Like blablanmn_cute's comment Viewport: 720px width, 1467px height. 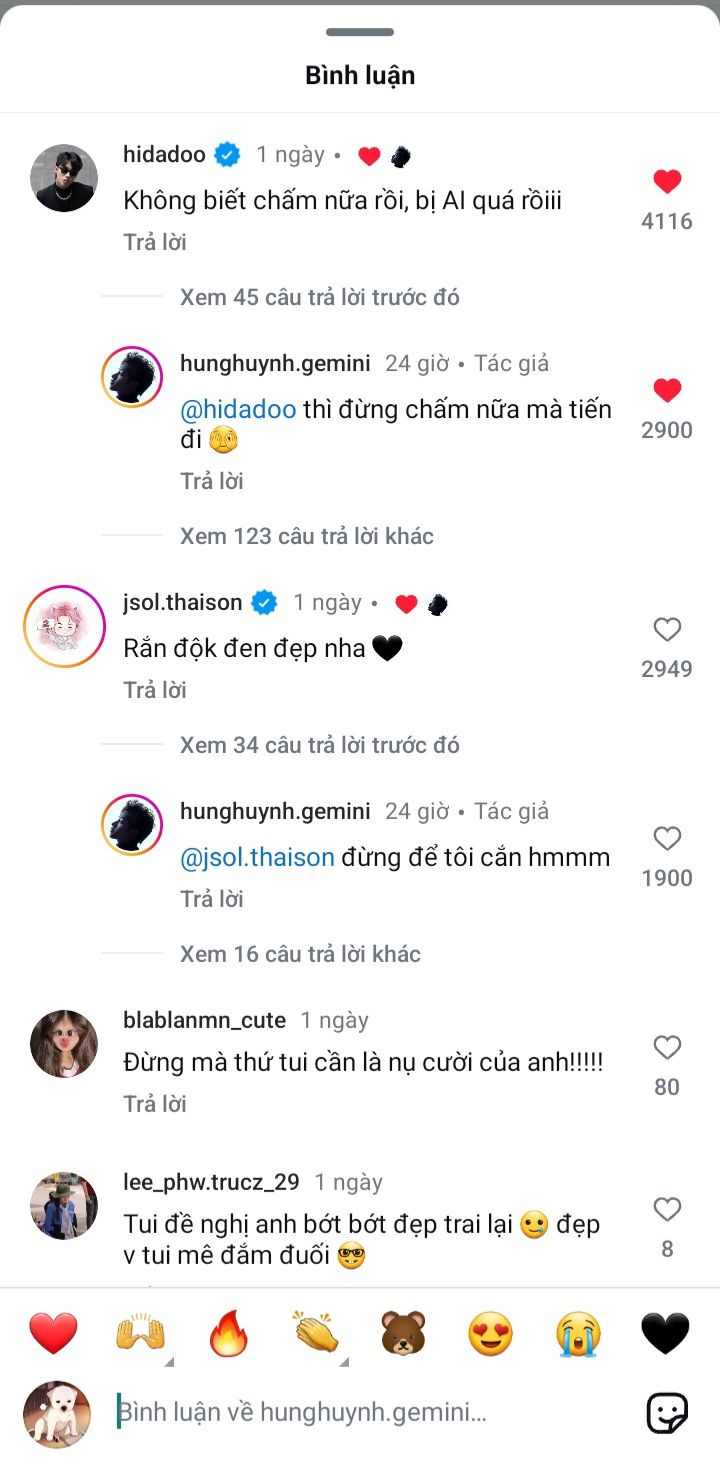pyautogui.click(x=667, y=1048)
